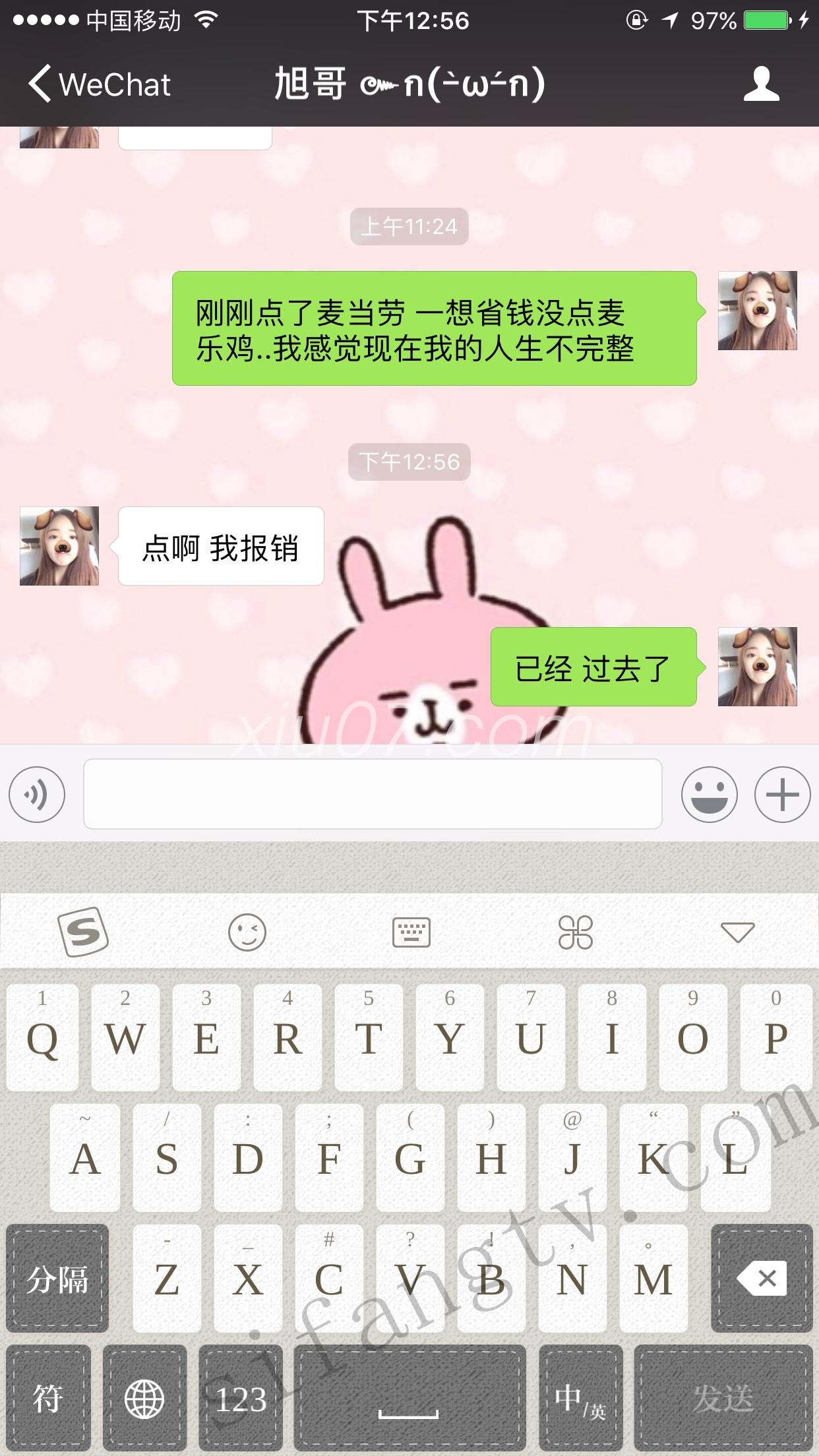Image resolution: width=819 pixels, height=1456 pixels.
Task: Hide the keyboard with the down arrow
Action: pos(737,932)
